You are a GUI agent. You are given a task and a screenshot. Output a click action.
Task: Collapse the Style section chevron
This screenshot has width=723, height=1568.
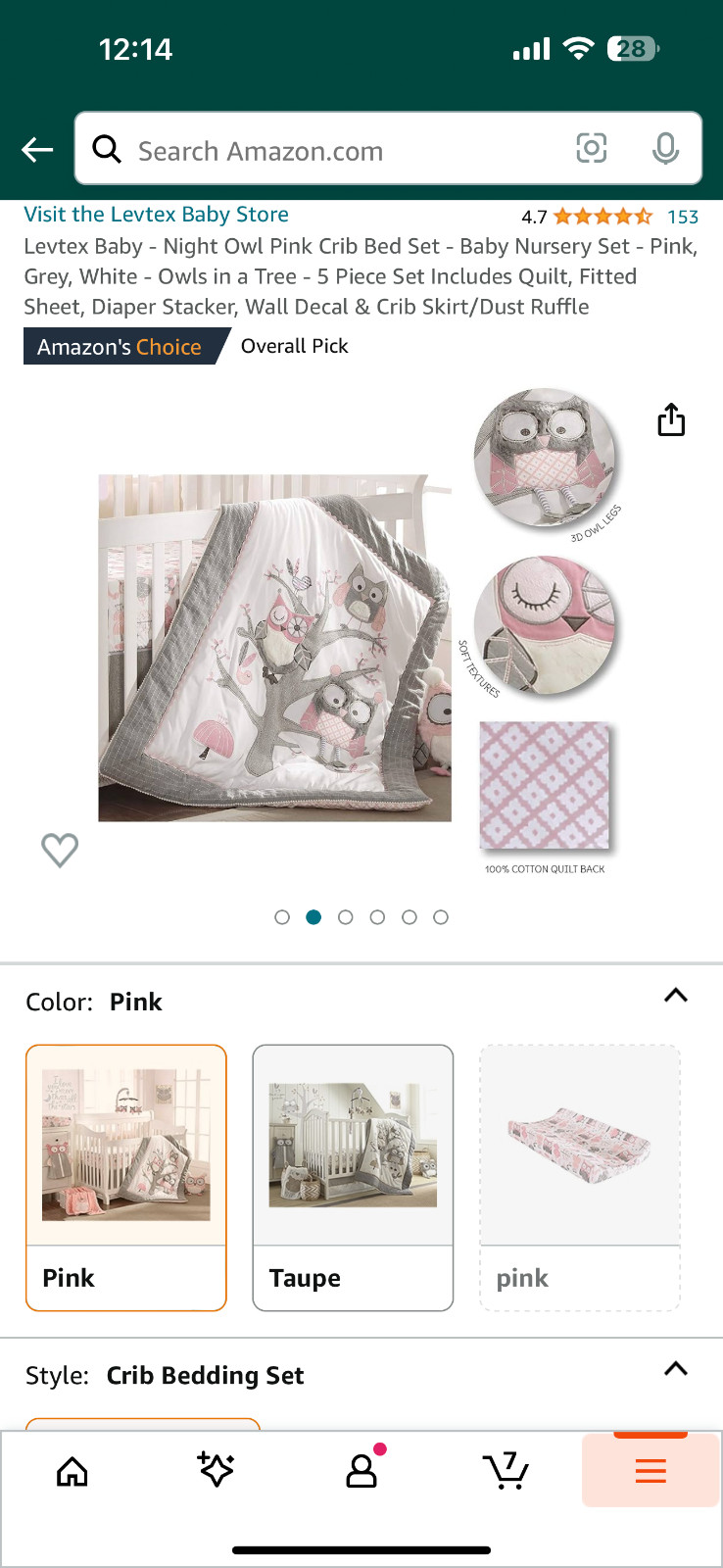click(x=675, y=1369)
